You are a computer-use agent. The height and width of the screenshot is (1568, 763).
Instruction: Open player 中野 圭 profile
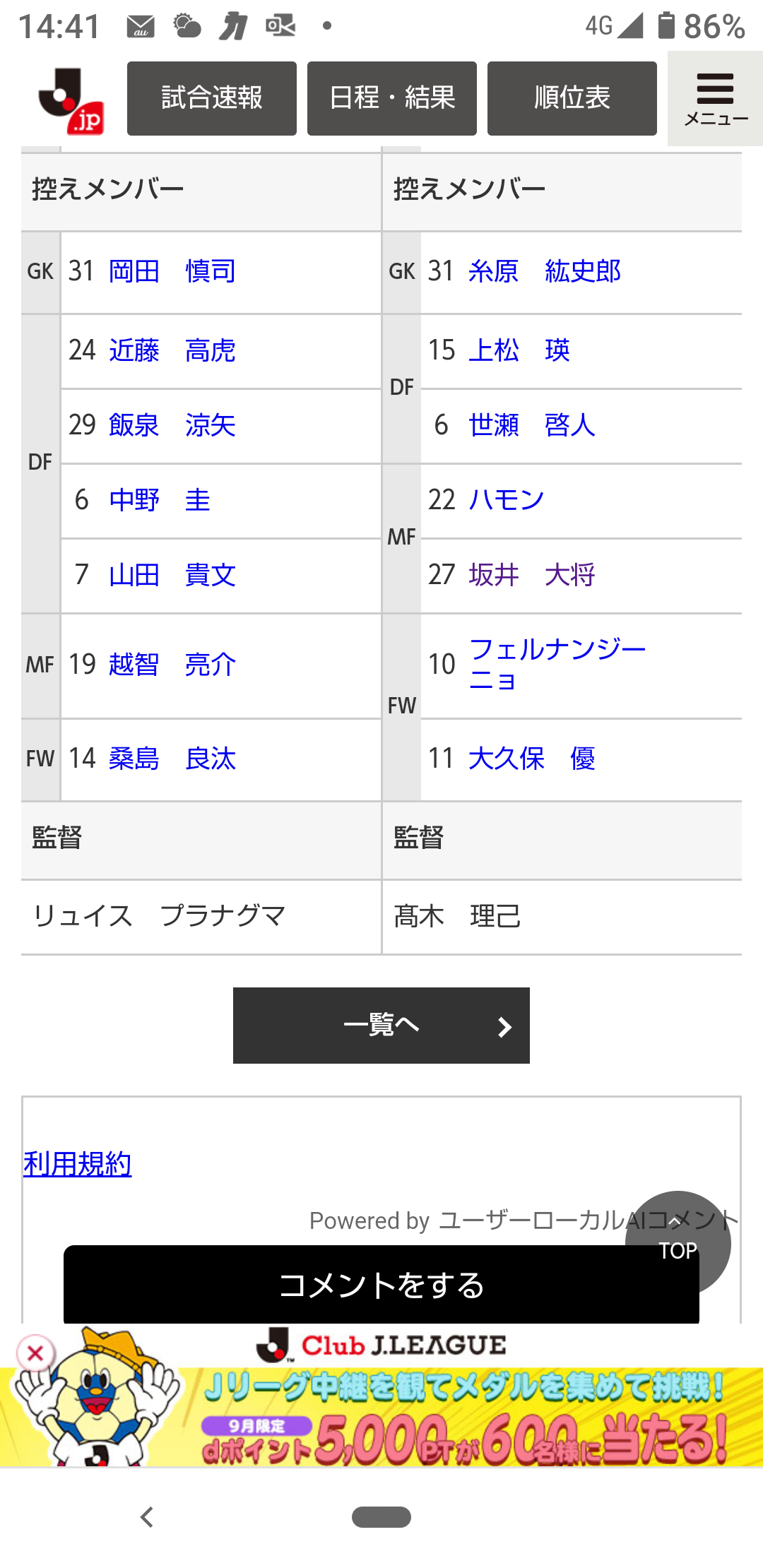160,500
